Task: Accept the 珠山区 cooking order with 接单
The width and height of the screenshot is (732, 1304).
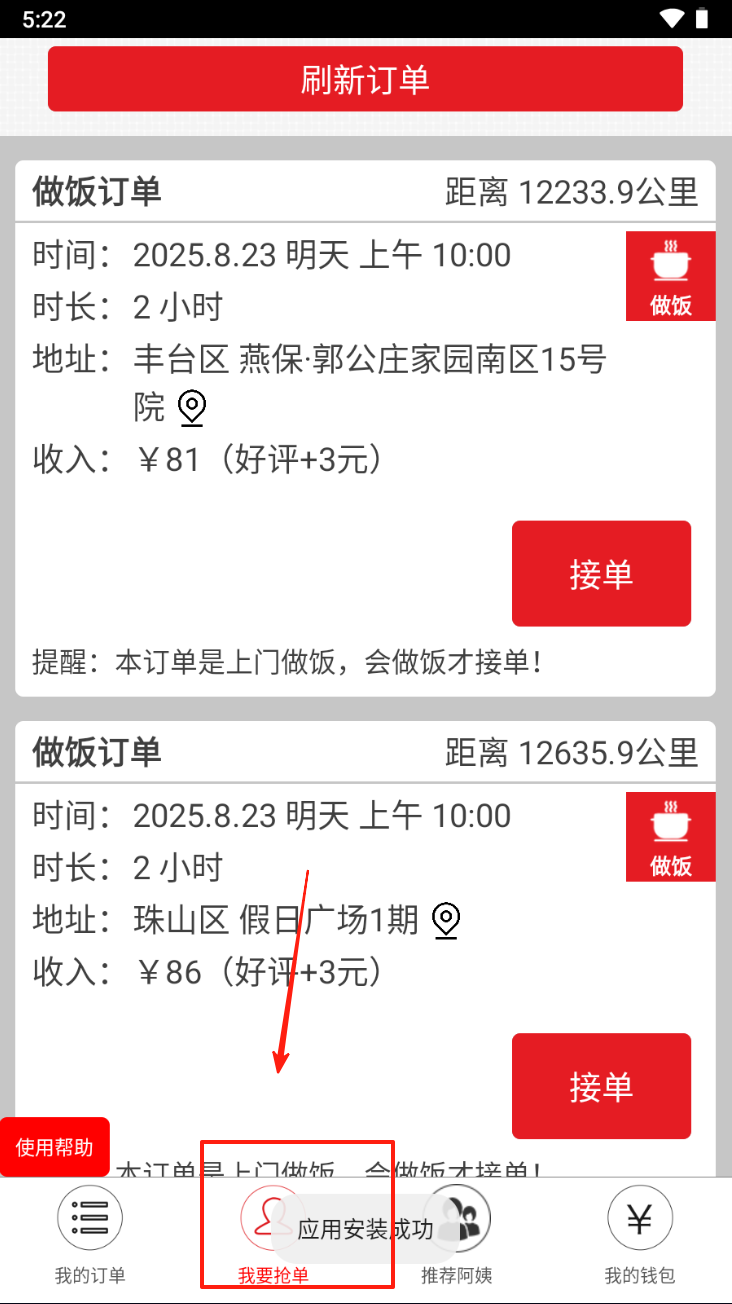Action: pos(601,1085)
